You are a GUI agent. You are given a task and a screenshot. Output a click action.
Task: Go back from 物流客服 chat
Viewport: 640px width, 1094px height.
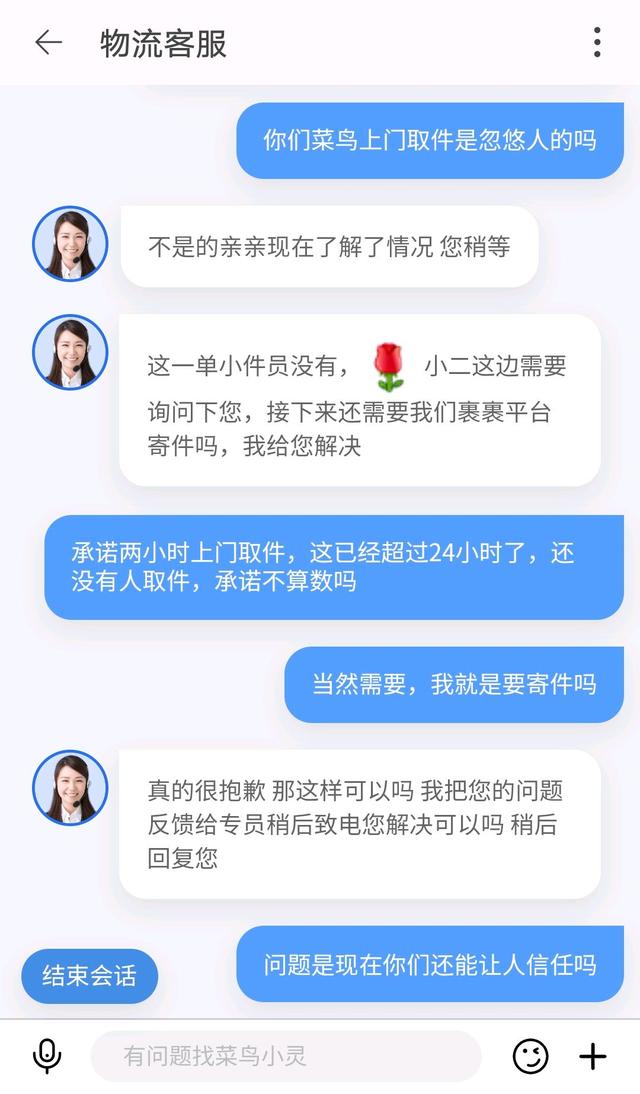tap(48, 42)
